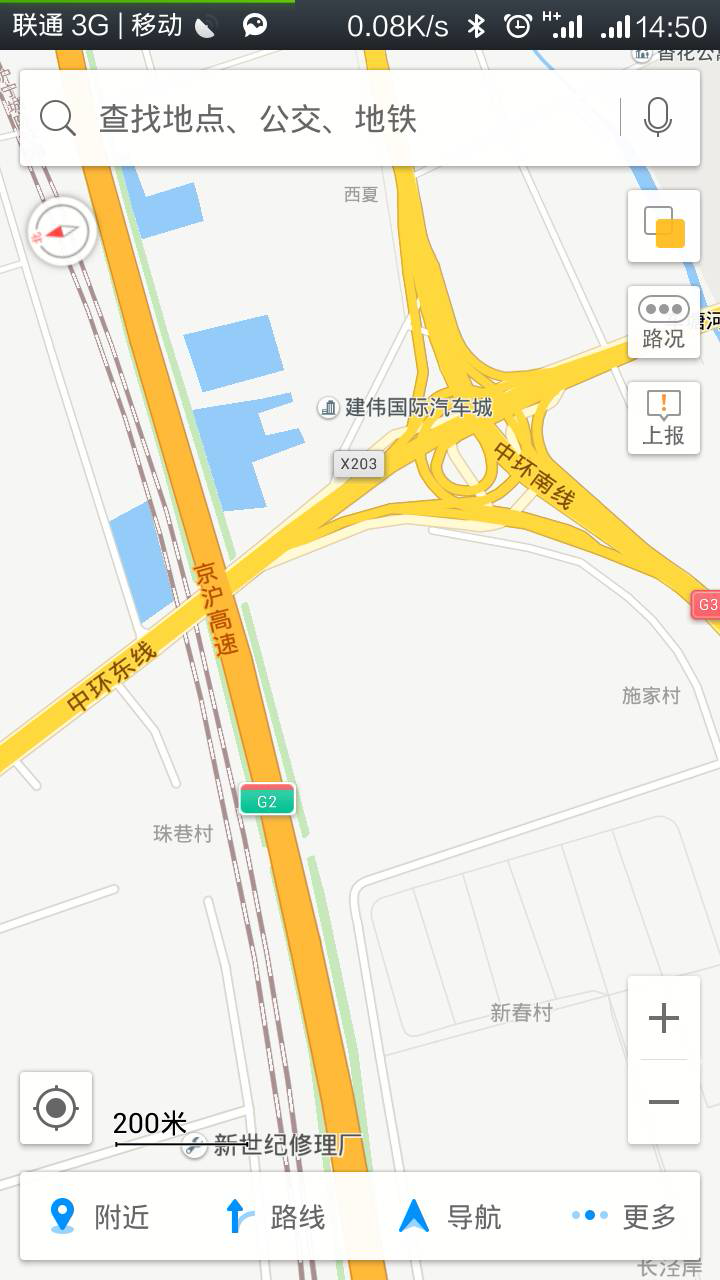Zoom out with the minus button
This screenshot has height=1280, width=720.
(664, 1102)
